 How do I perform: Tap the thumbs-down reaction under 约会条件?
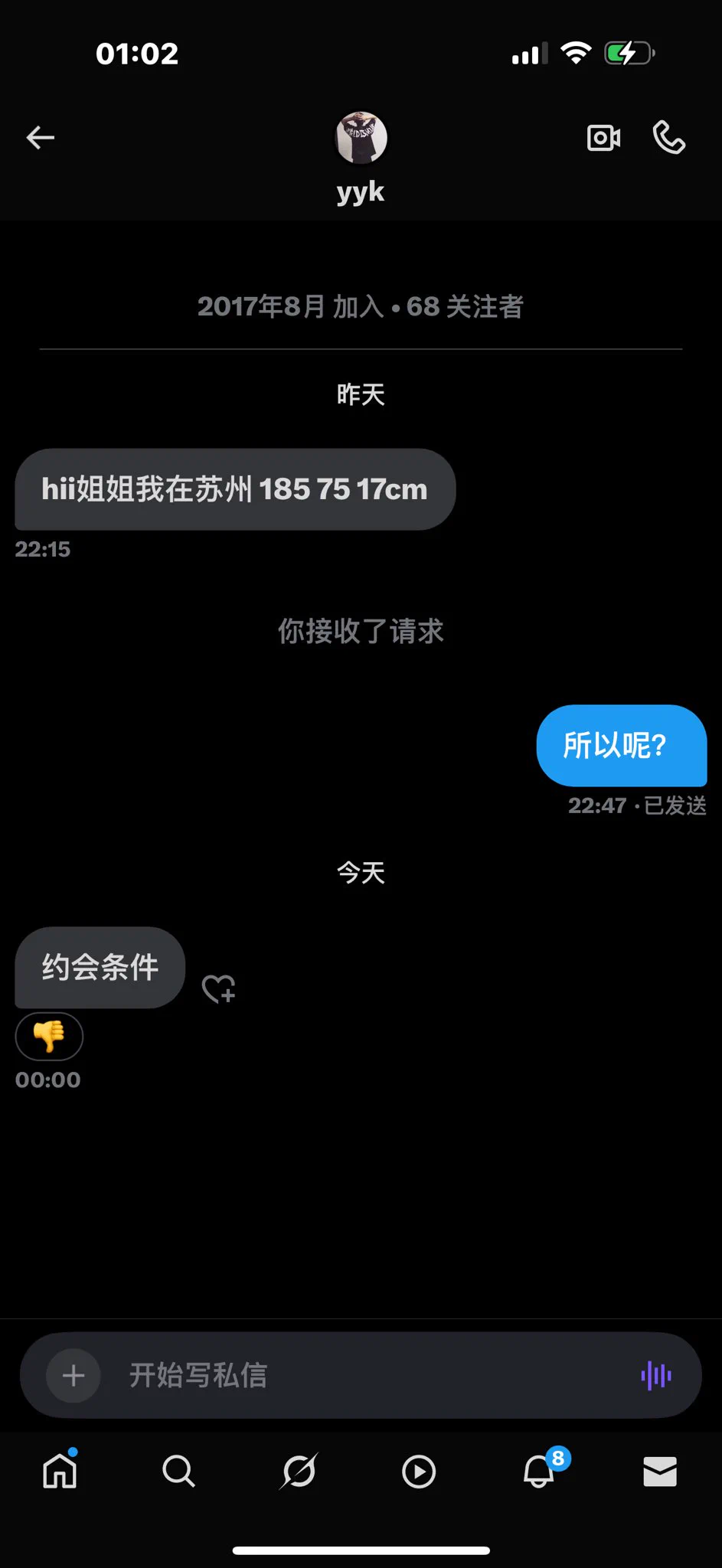click(x=49, y=1037)
